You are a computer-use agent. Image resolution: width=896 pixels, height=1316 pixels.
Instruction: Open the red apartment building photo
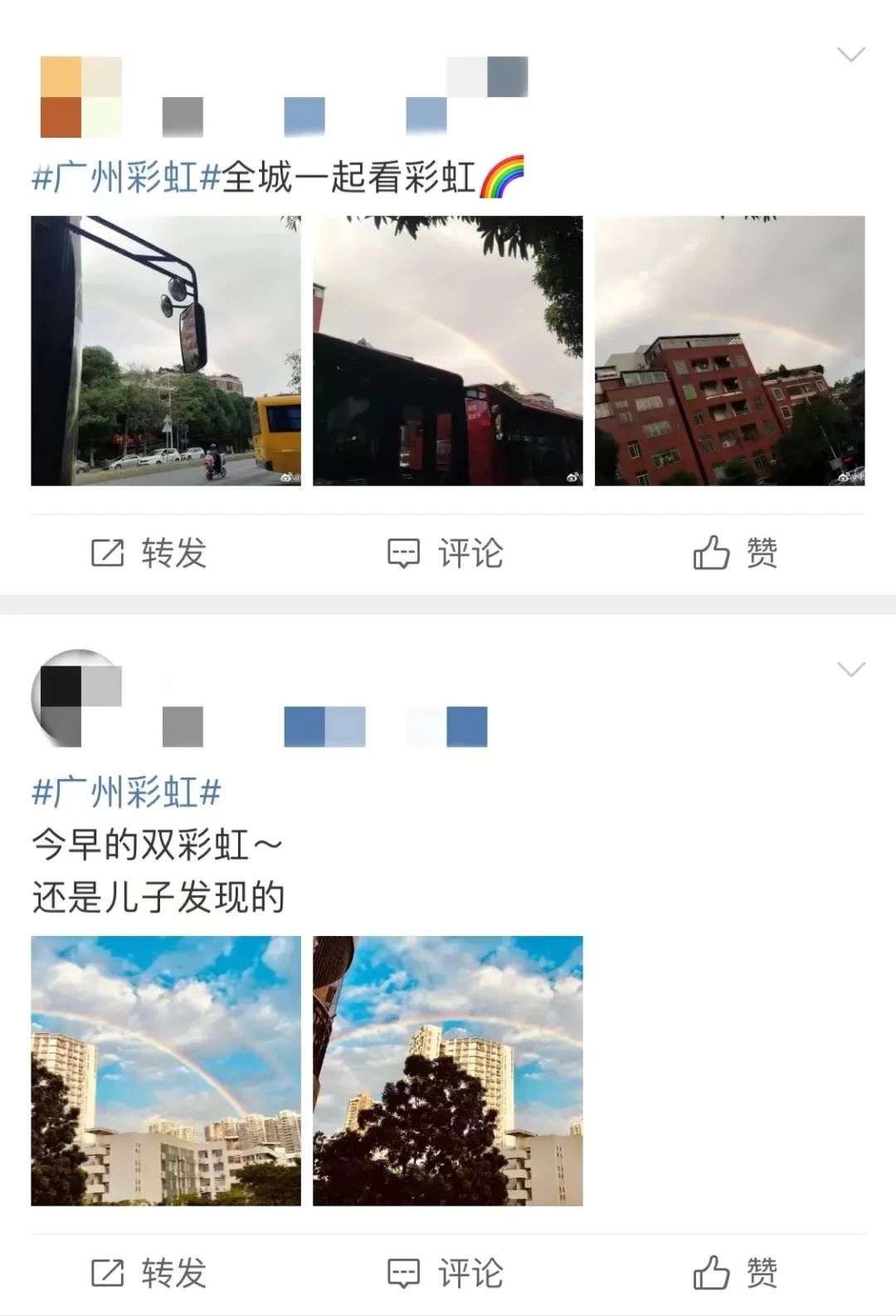(730, 351)
